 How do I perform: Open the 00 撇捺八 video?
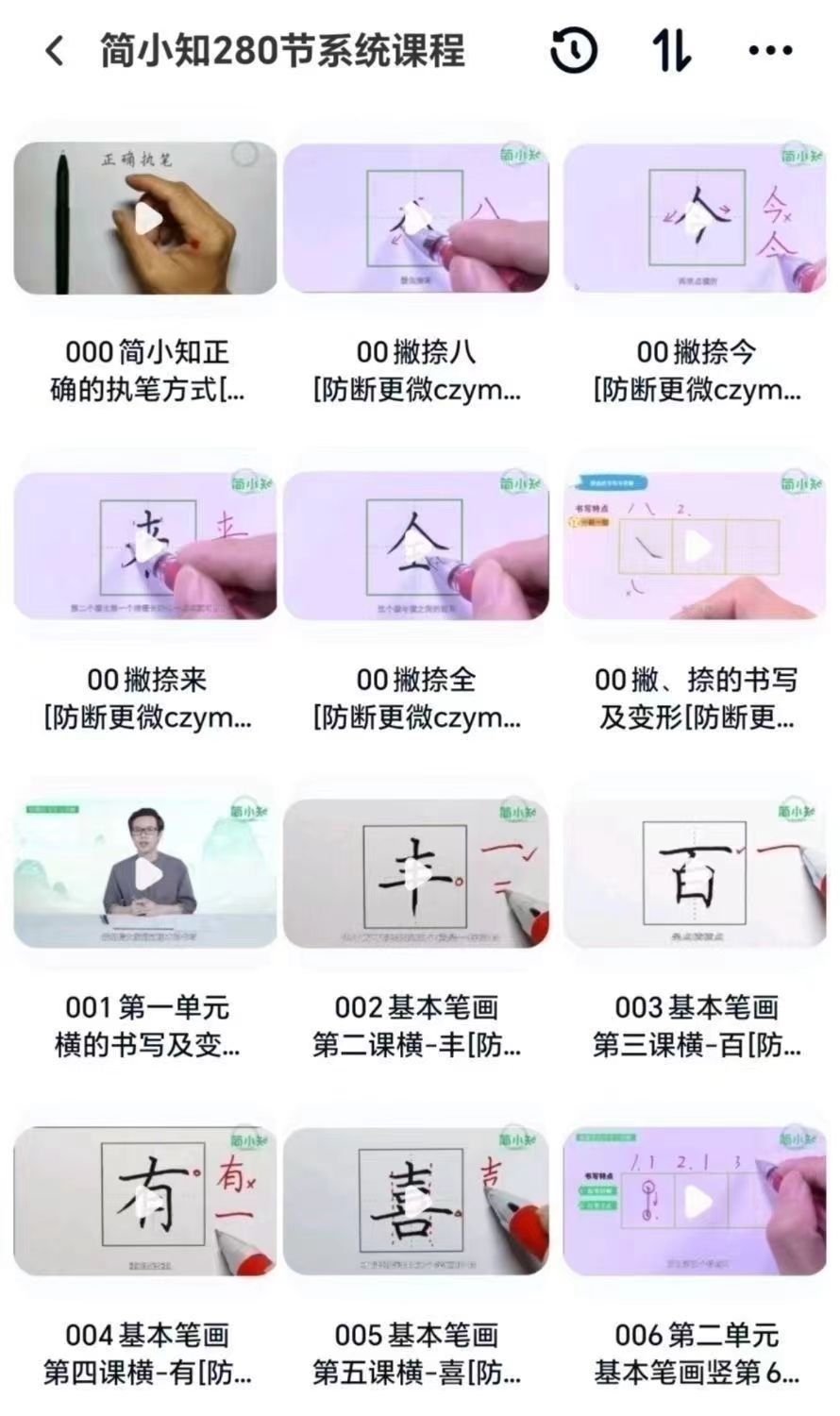(416, 218)
